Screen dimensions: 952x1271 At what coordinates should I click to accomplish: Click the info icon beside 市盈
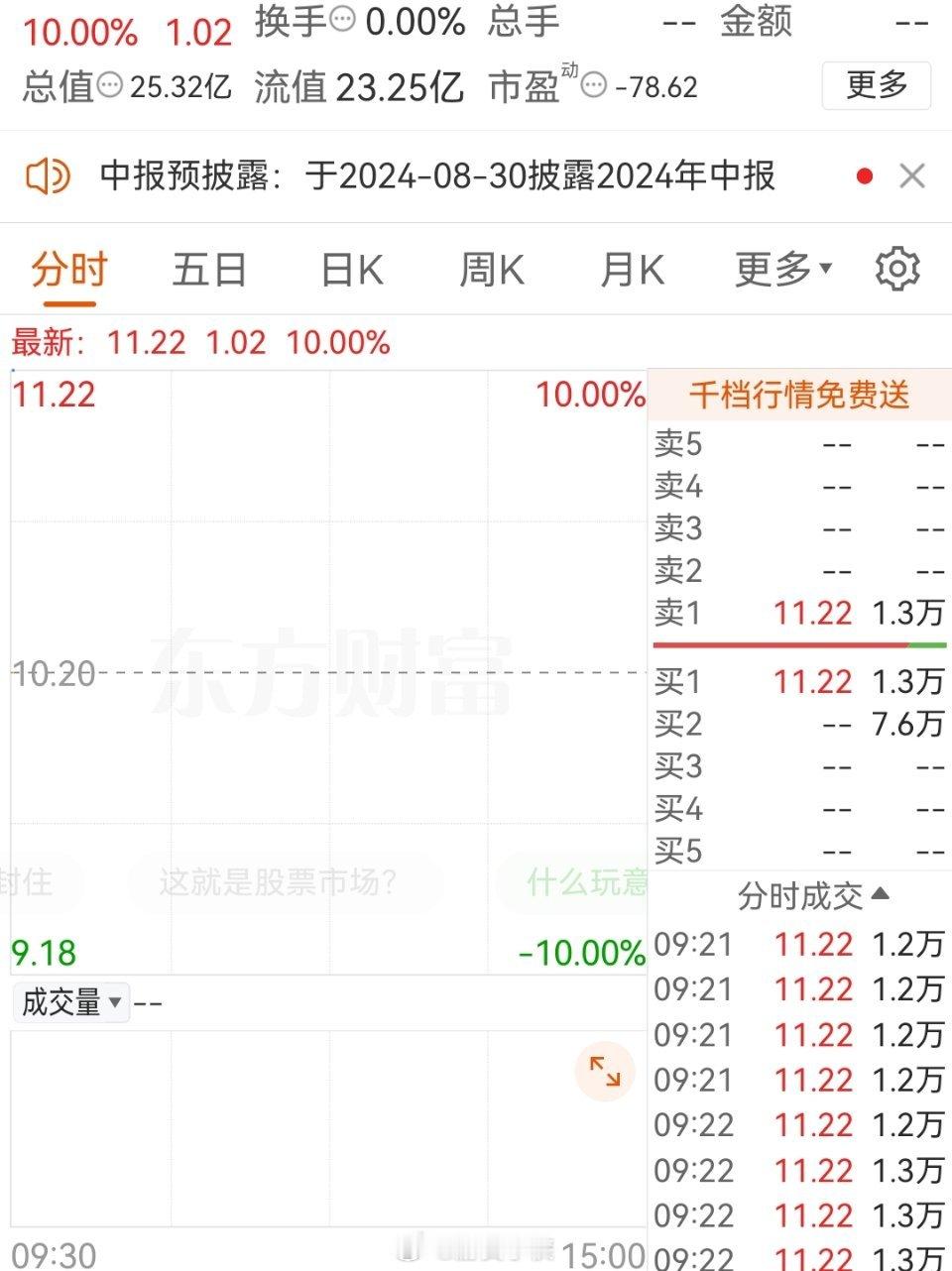pos(592,87)
